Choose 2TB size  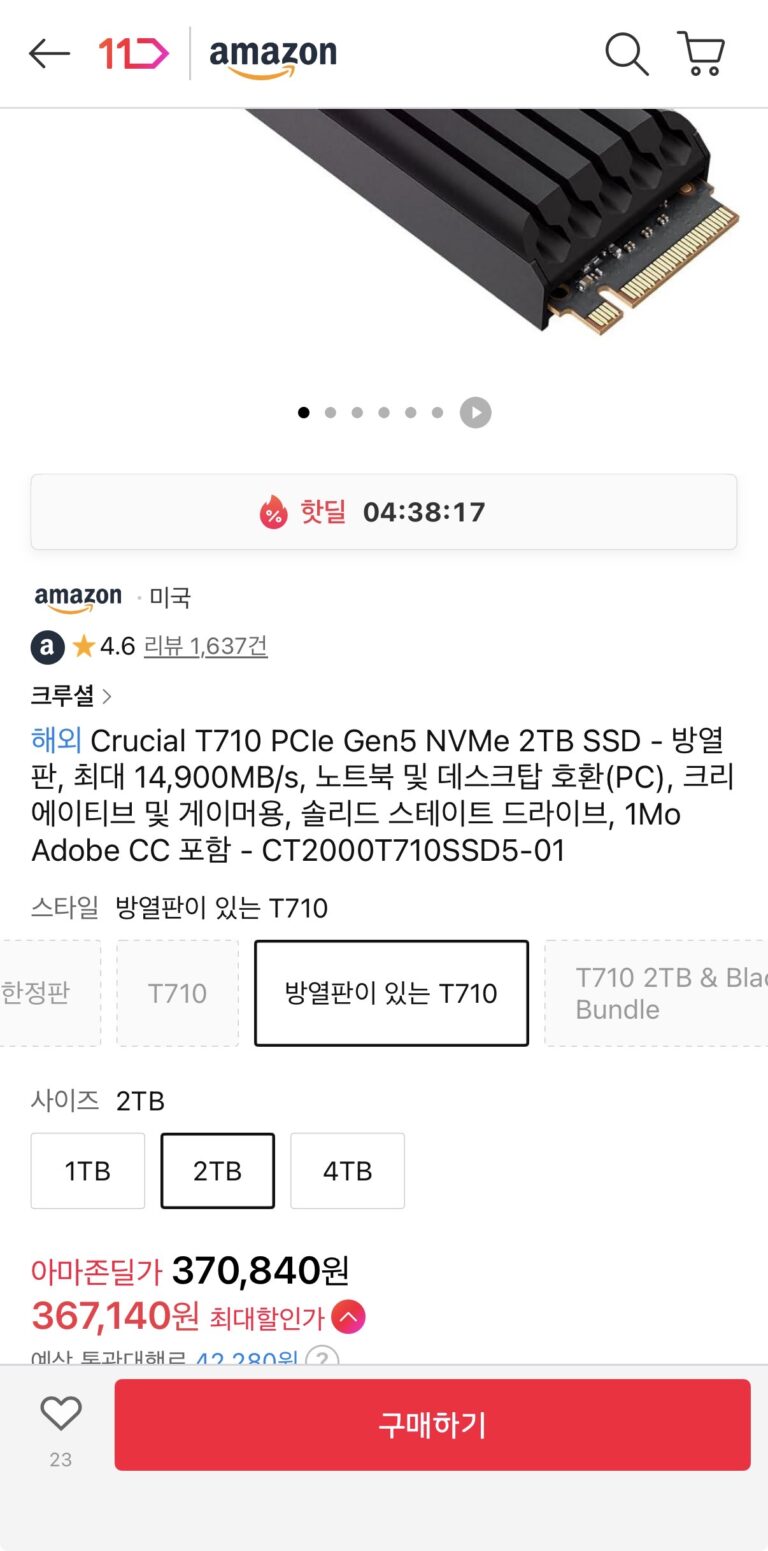(x=217, y=1171)
